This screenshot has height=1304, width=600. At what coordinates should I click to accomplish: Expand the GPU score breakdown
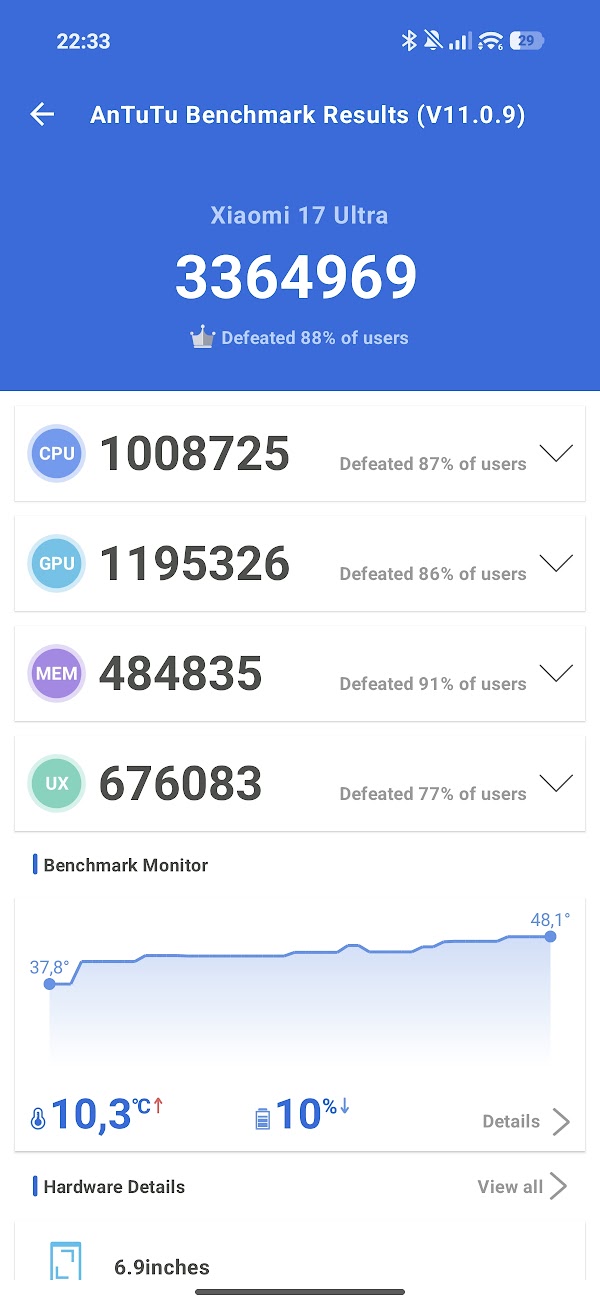556,563
